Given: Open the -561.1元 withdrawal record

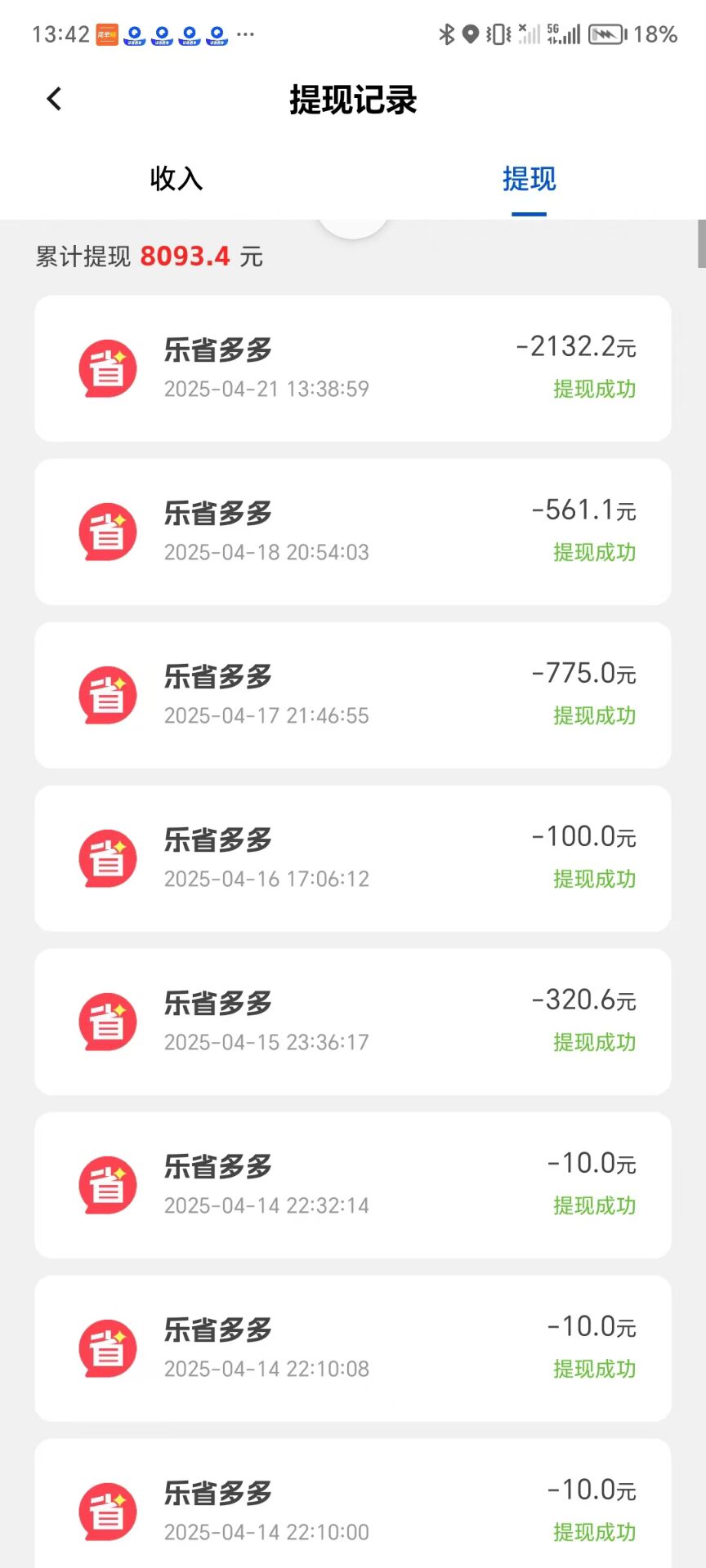Looking at the screenshot, I should [353, 532].
